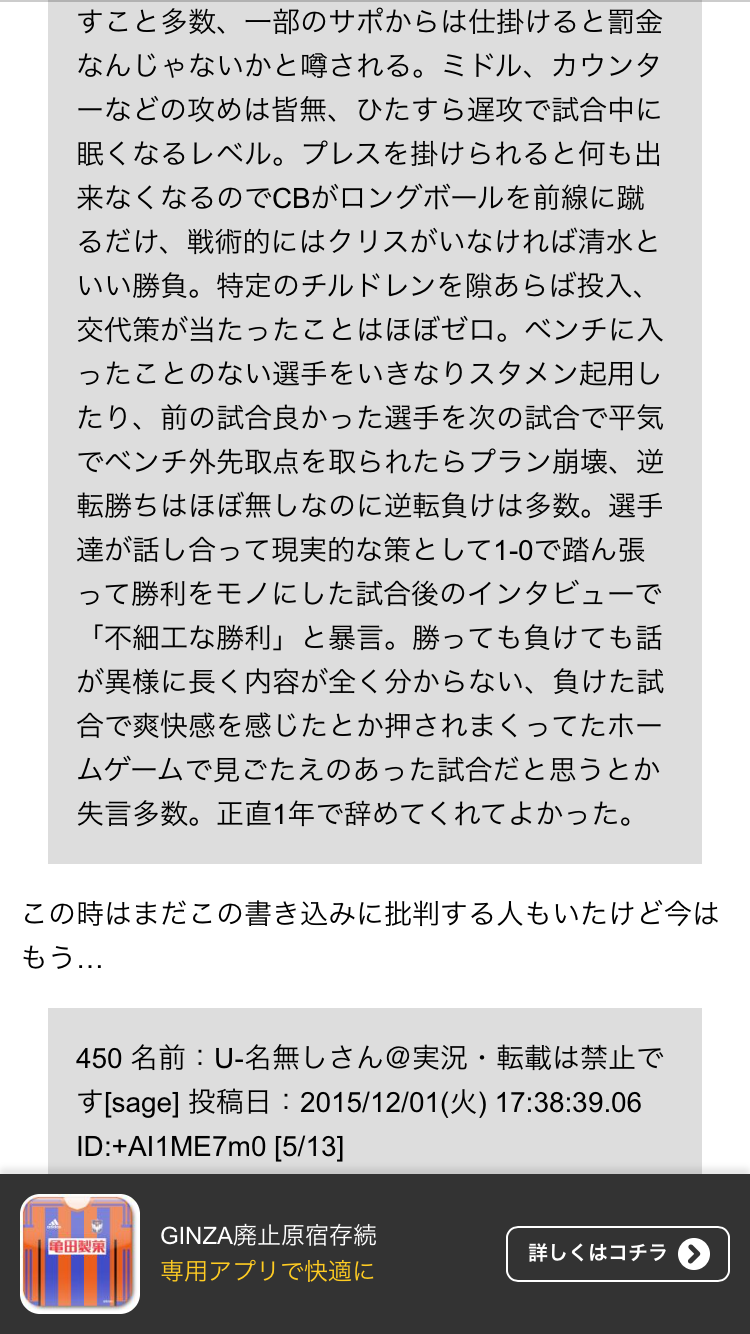Open the GINZA廃止原宿存続 app banner icon
The width and height of the screenshot is (750, 1334).
click(x=80, y=1253)
